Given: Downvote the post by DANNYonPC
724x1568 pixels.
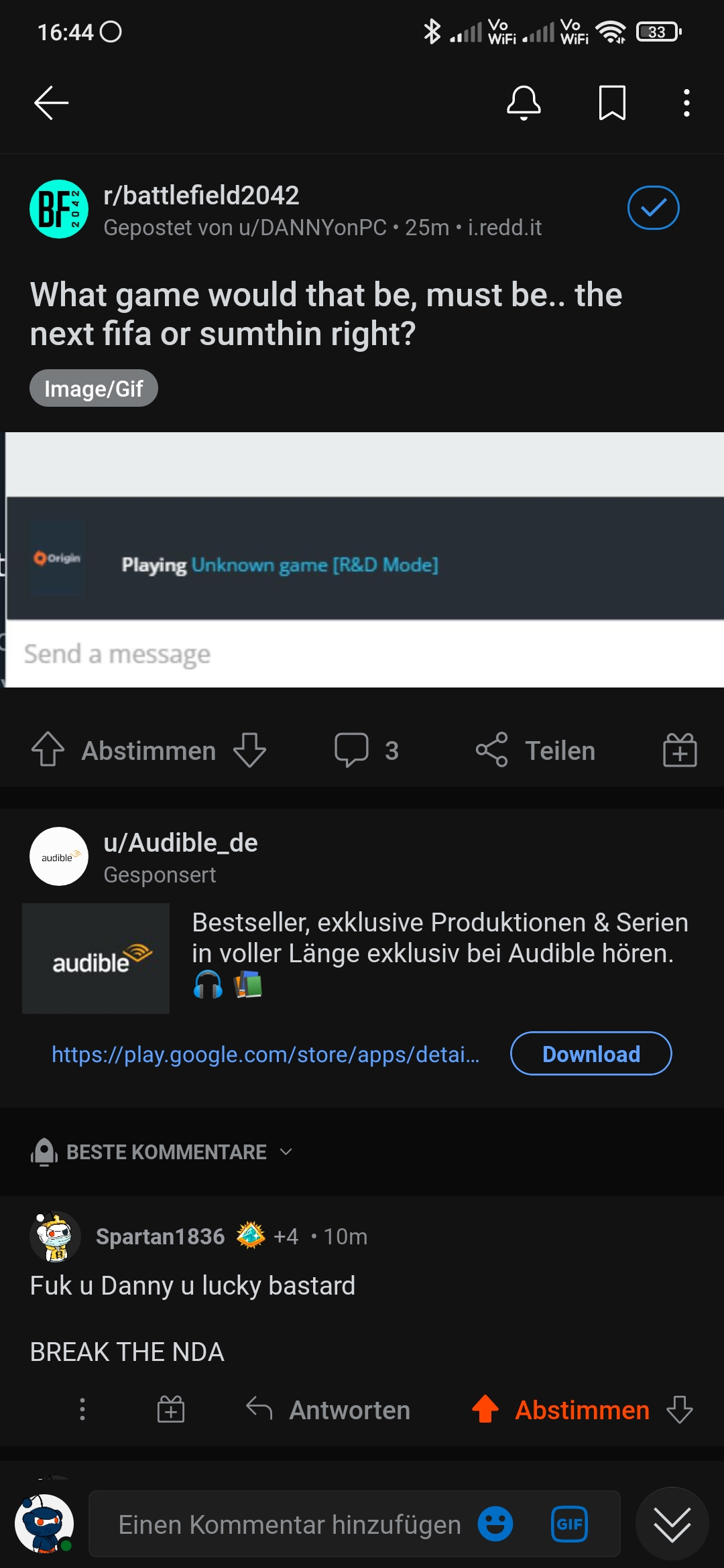Looking at the screenshot, I should pyautogui.click(x=249, y=750).
